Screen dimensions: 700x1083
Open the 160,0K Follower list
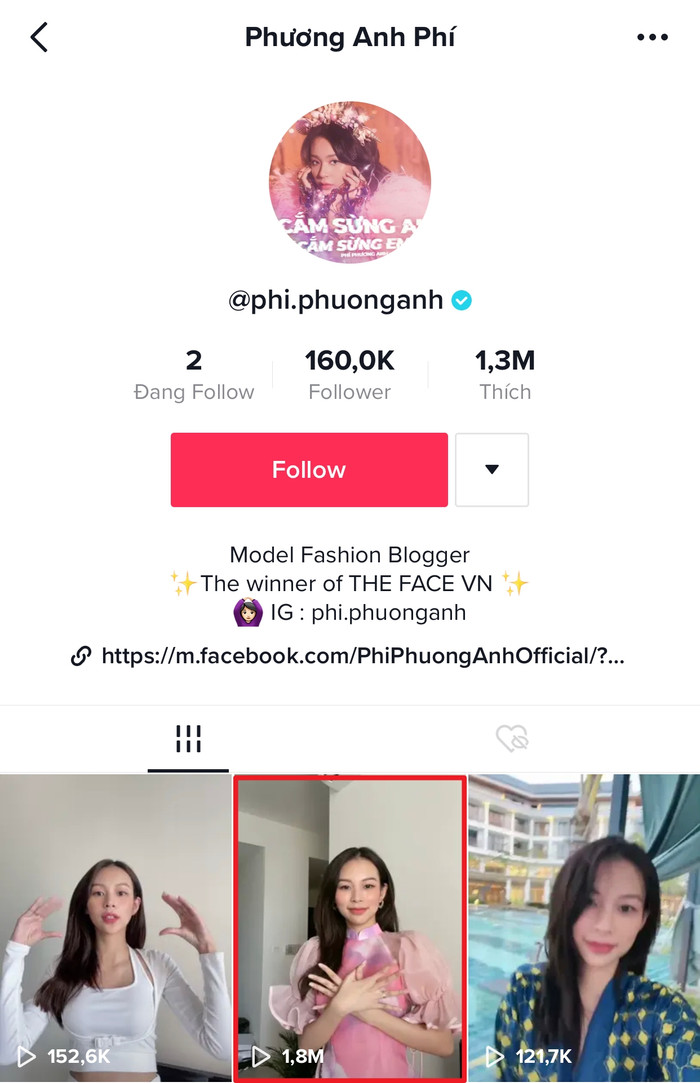(349, 375)
